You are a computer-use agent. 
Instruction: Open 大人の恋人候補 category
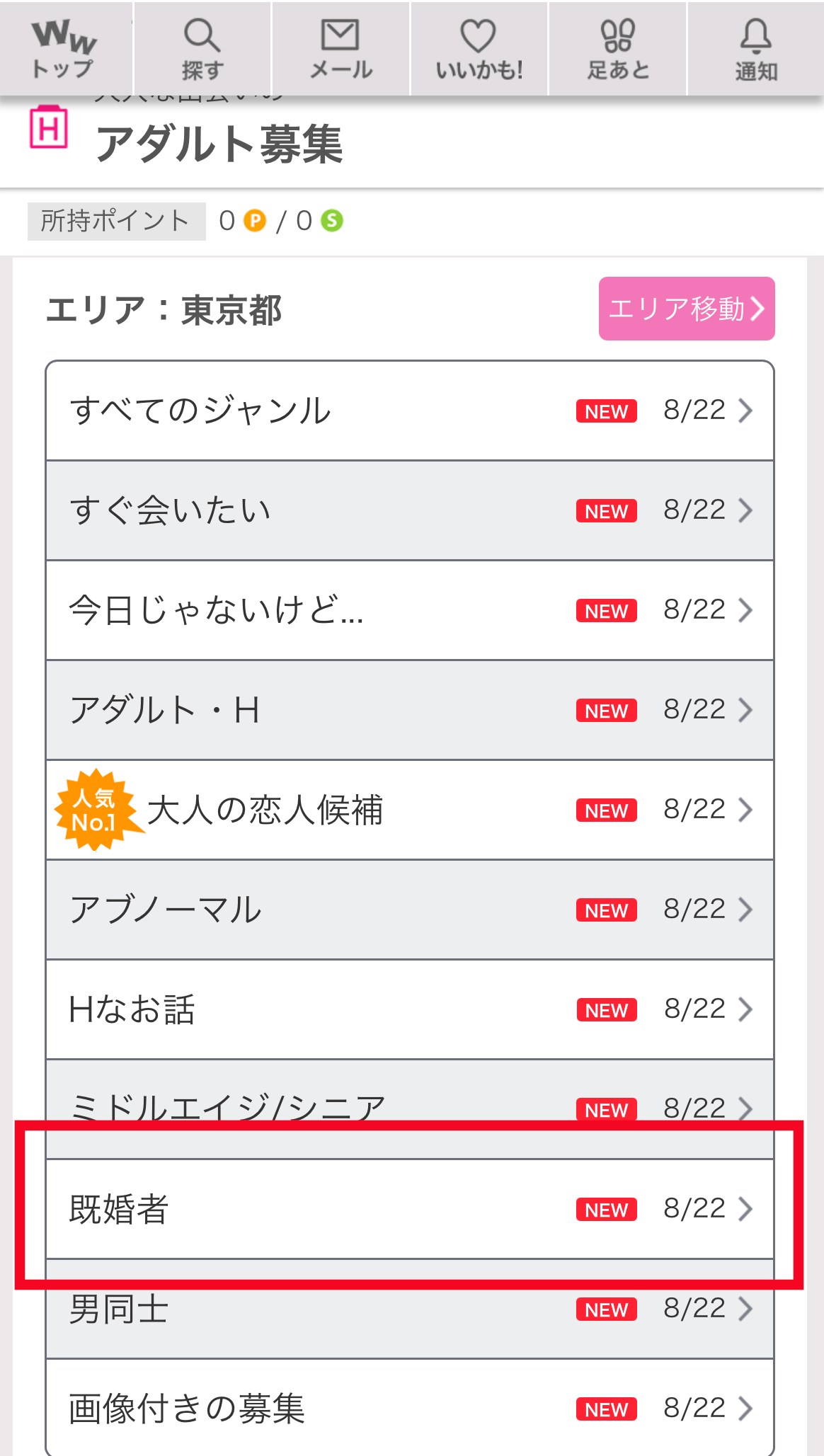click(409, 810)
